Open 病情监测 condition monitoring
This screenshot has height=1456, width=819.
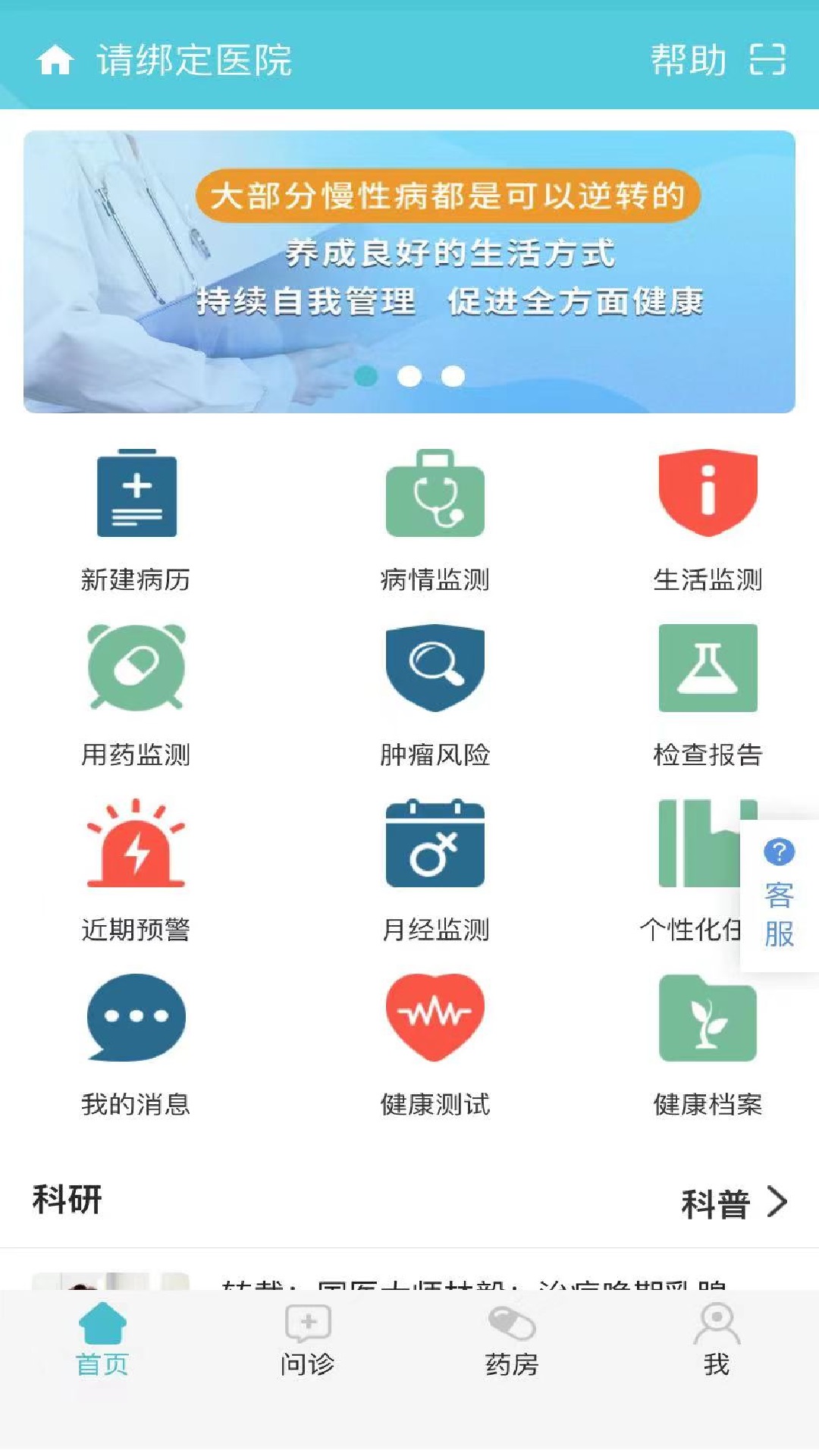pyautogui.click(x=435, y=519)
